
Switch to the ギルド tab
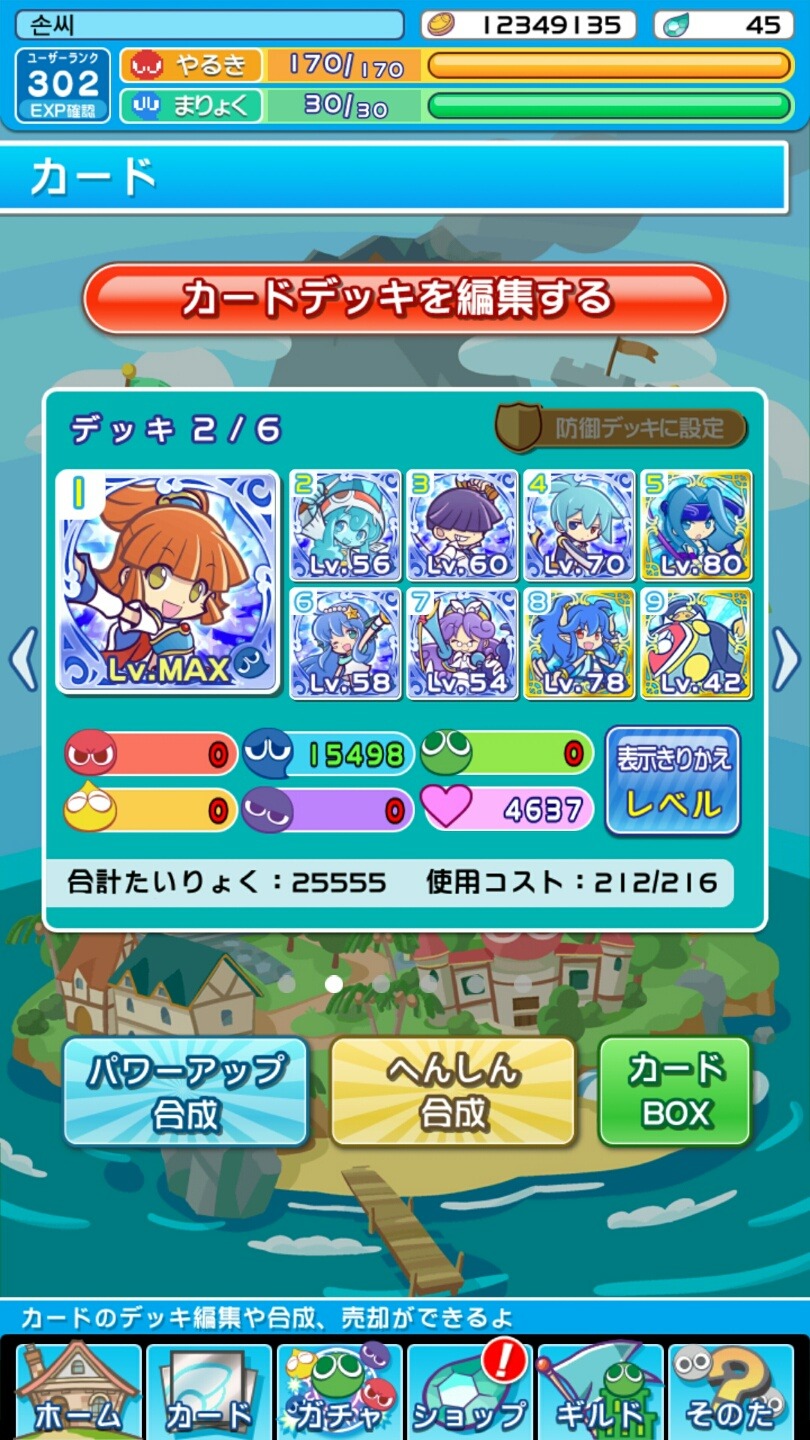(599, 1390)
